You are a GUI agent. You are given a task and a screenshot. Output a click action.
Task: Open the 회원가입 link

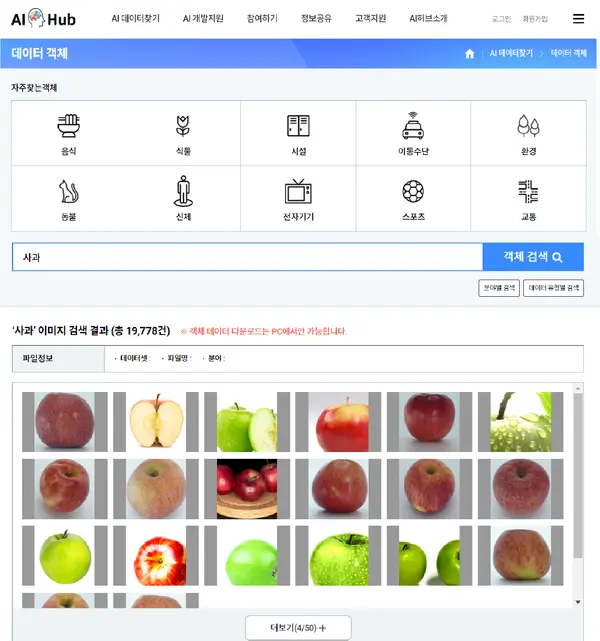pyautogui.click(x=536, y=19)
